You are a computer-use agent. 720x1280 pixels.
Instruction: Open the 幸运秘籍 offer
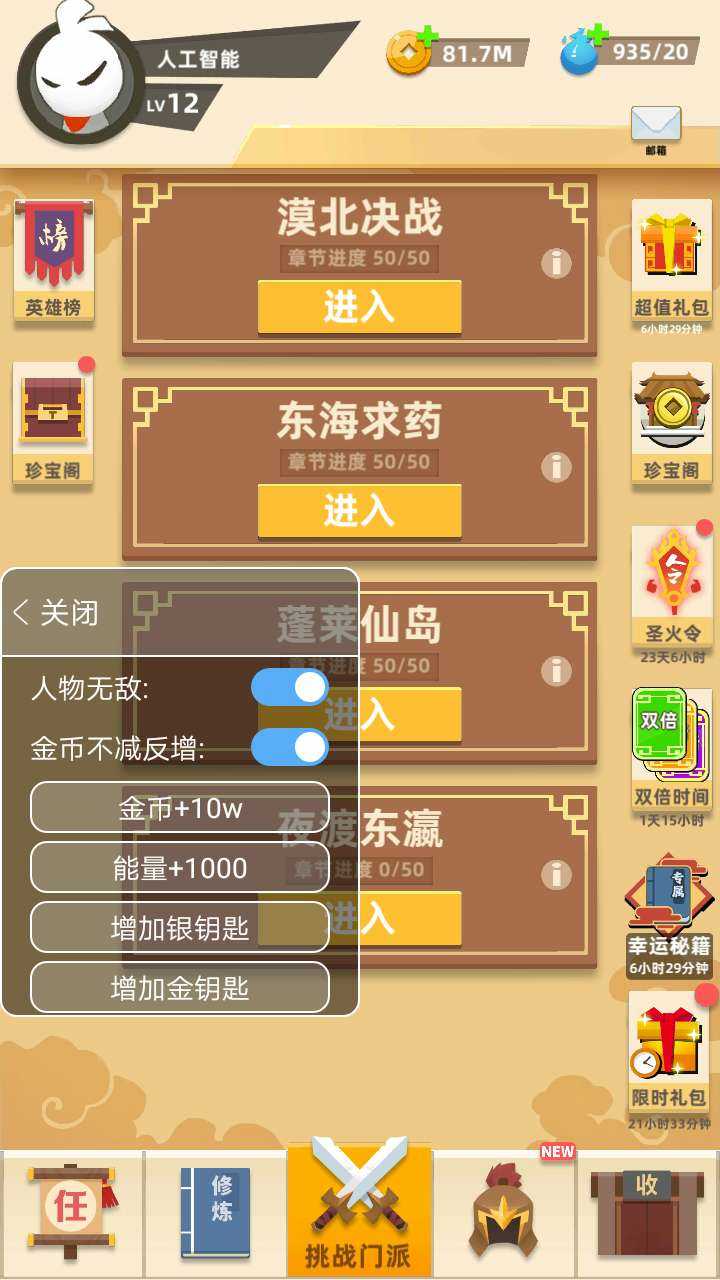(668, 915)
